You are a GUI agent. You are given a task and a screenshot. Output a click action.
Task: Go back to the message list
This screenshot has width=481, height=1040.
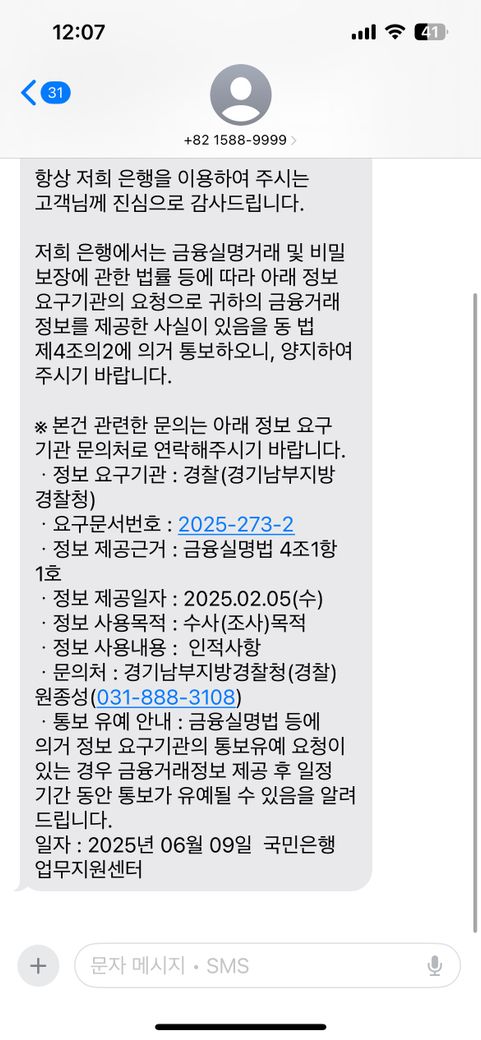(45, 93)
